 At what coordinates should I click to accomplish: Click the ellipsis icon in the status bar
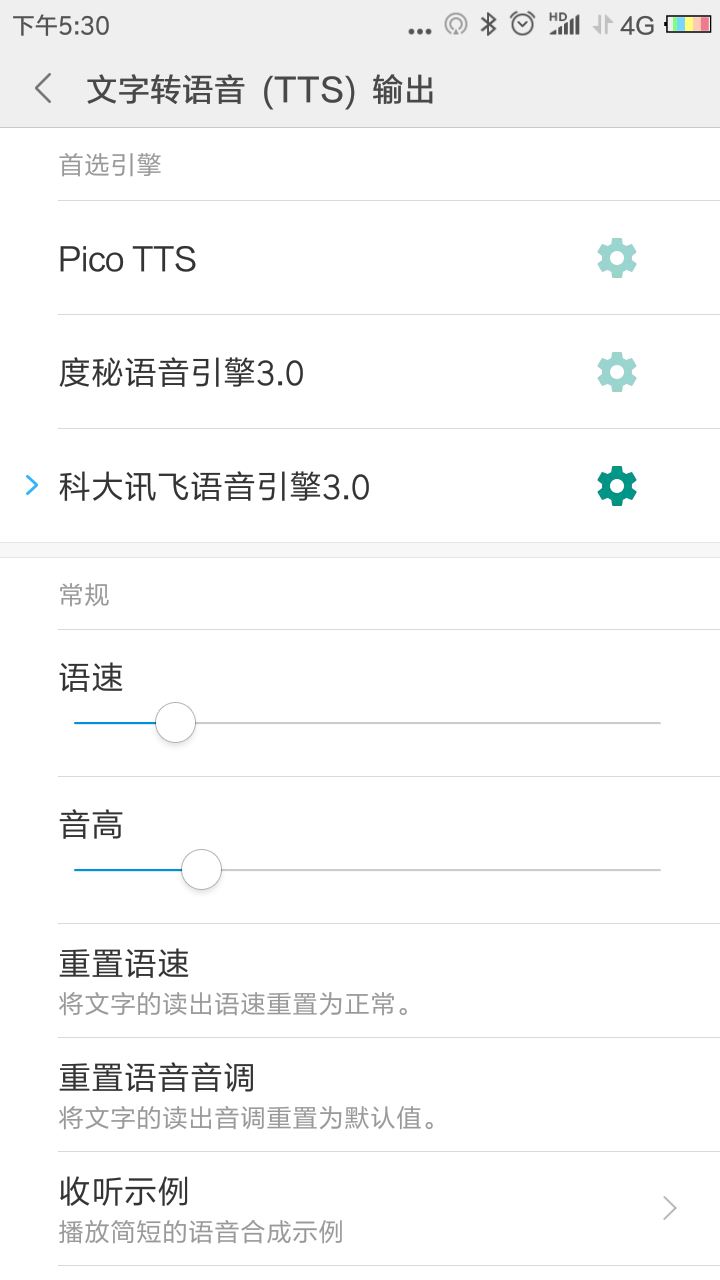click(x=420, y=28)
